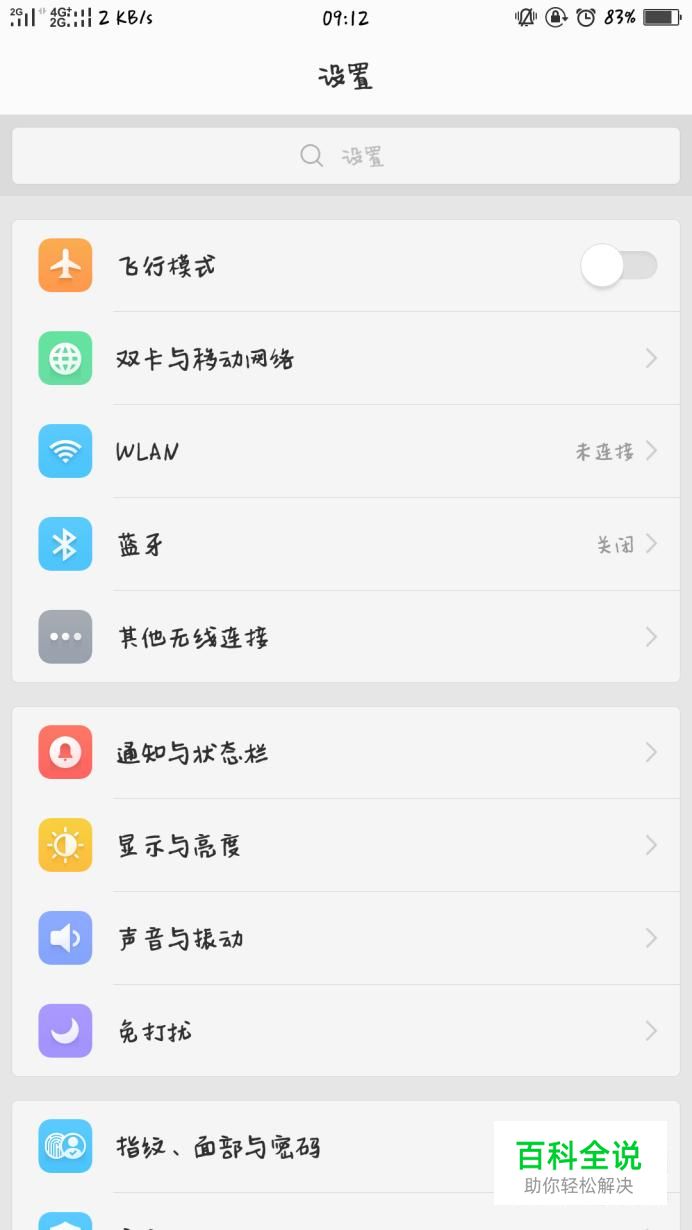Open 声音与振动 settings

[x=345, y=939]
